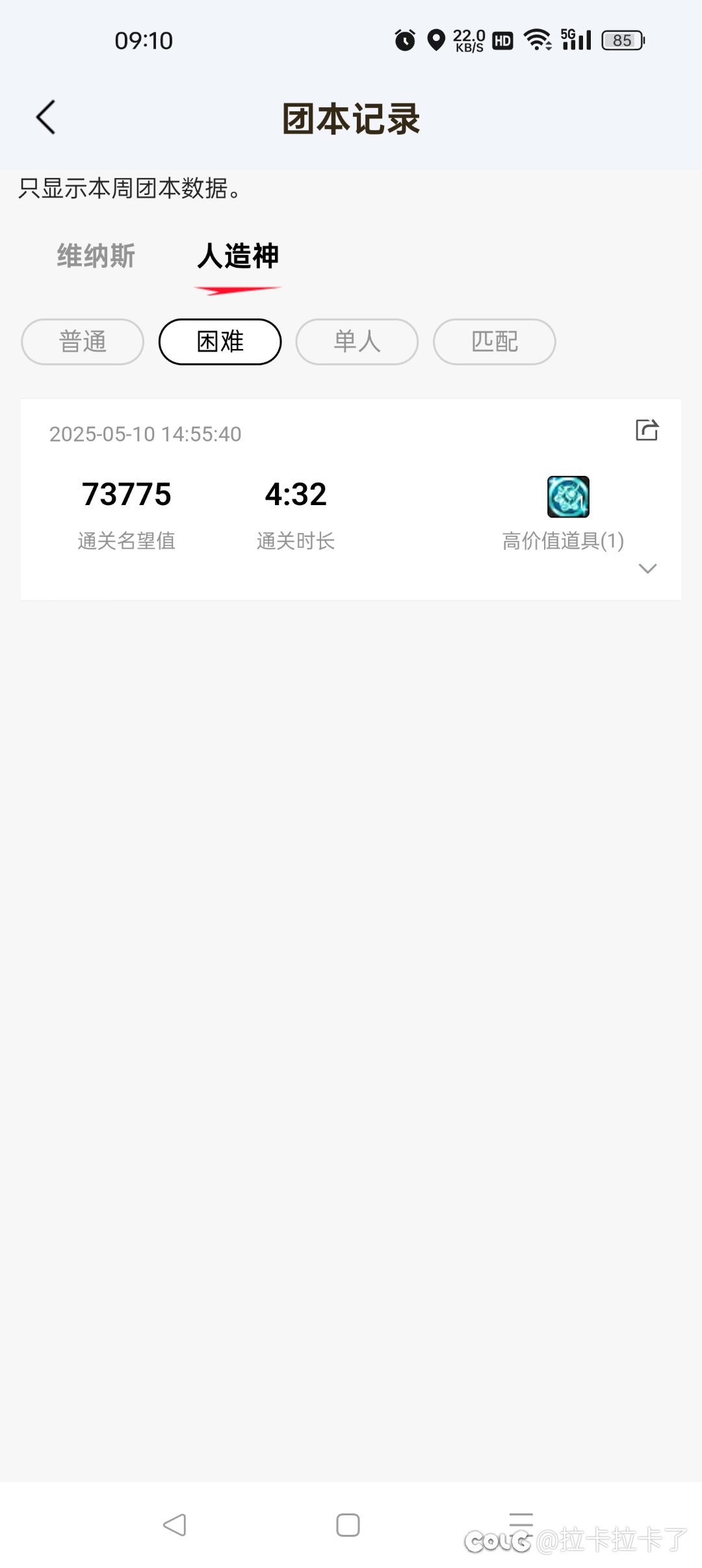Tap the system back triangle button
702x1568 pixels.
coord(175,1525)
